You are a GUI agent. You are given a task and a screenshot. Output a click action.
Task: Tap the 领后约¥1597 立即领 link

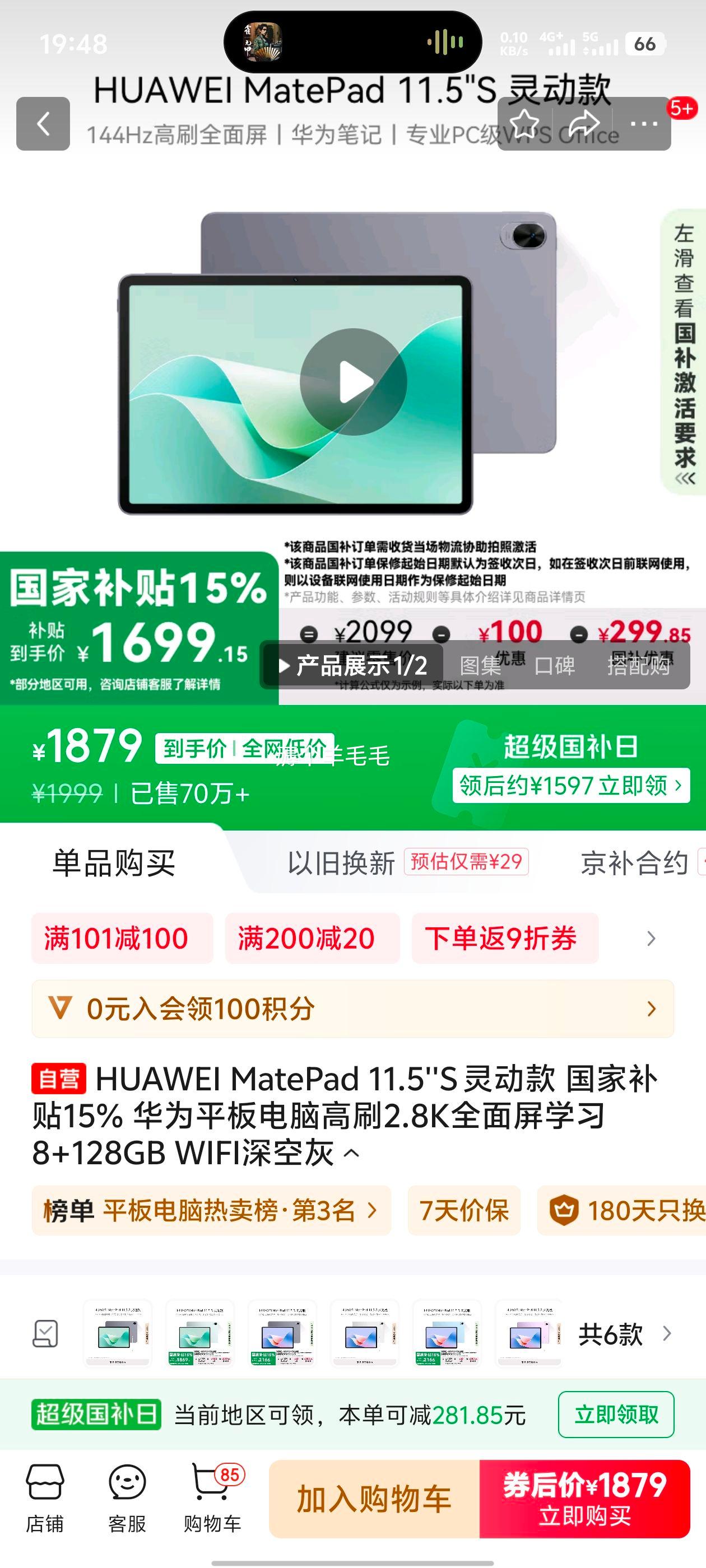coord(569,786)
